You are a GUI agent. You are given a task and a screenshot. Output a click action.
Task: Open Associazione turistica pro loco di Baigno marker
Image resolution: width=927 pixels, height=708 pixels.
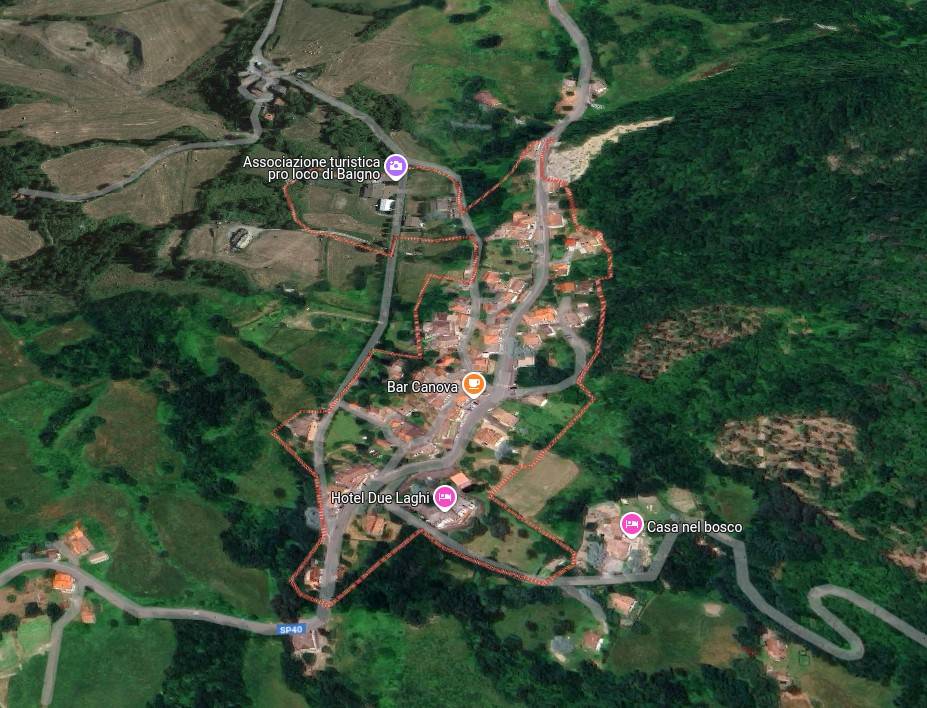click(395, 166)
